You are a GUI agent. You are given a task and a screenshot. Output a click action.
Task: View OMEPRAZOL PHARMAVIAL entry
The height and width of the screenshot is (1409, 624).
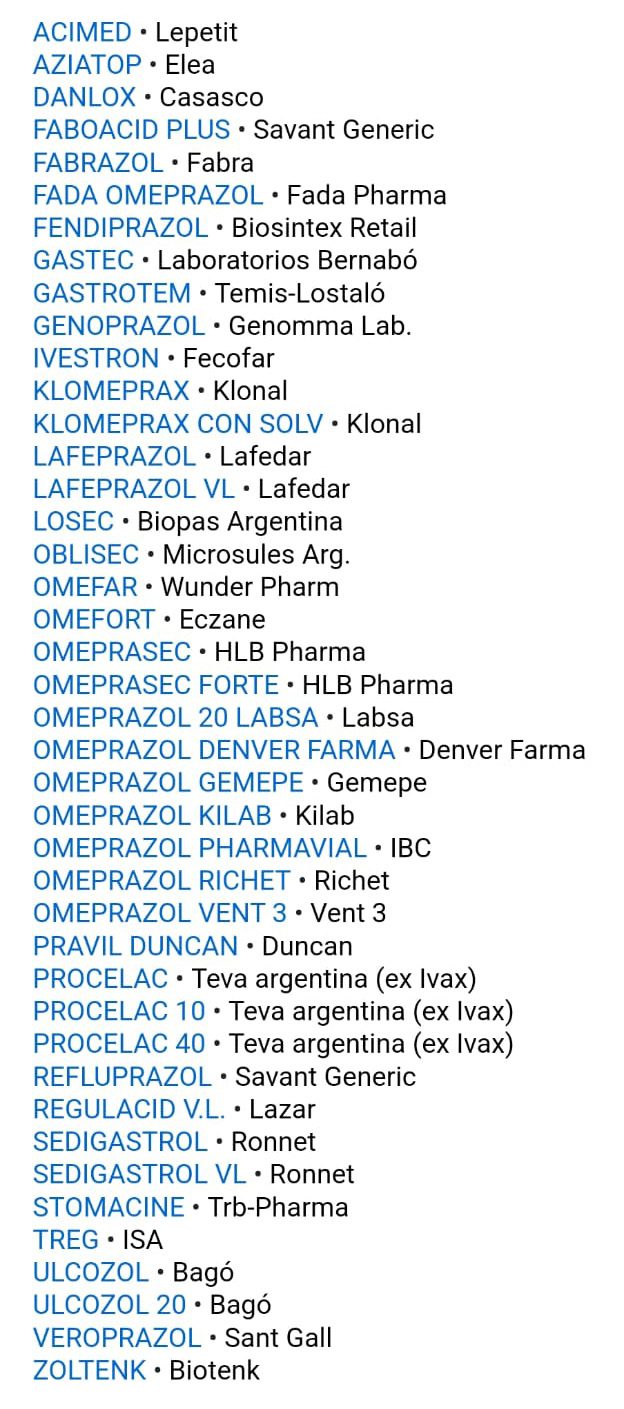pyautogui.click(x=199, y=848)
